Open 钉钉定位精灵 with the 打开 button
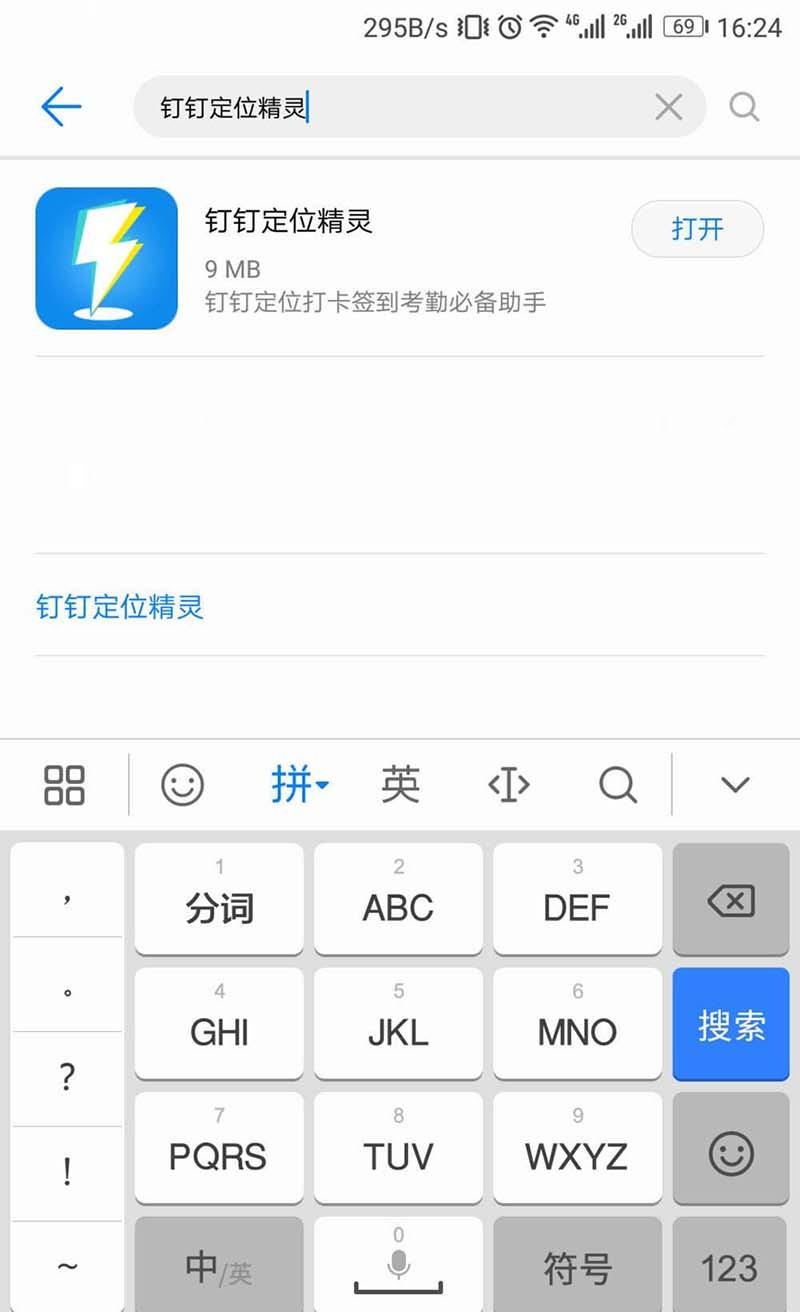800x1312 pixels. point(697,229)
